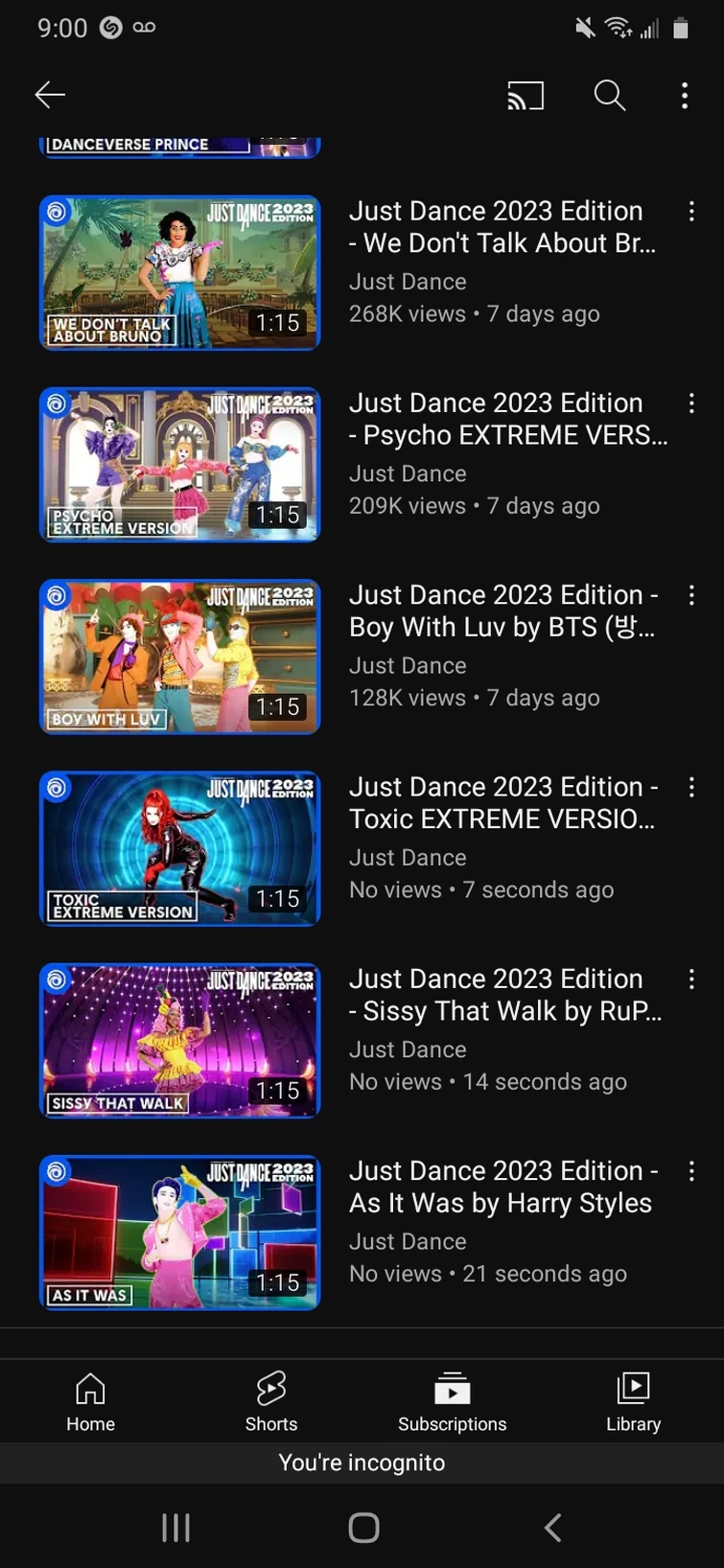Open options for Toxic EXTREME VERSION video
724x1568 pixels.
click(691, 787)
